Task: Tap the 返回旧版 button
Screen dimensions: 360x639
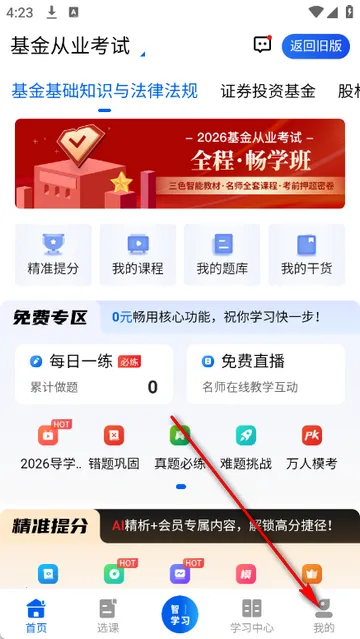Action: [316, 46]
